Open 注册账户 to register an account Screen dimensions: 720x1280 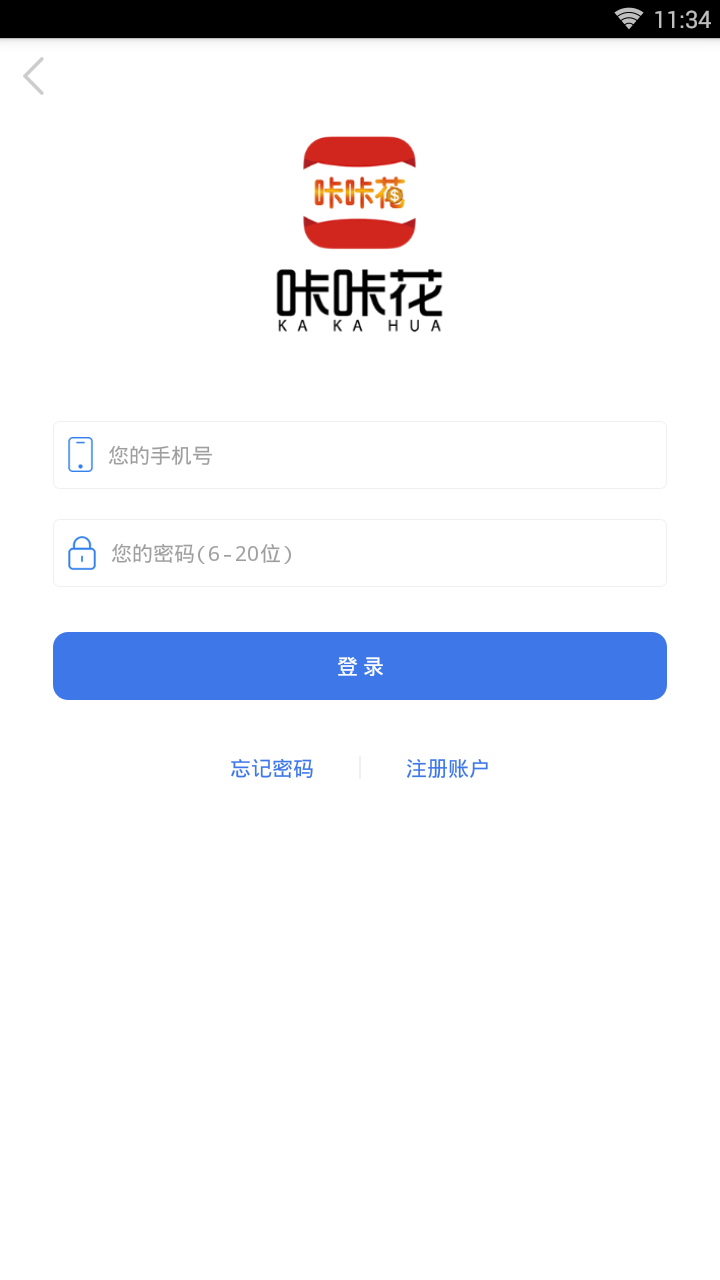pos(447,768)
